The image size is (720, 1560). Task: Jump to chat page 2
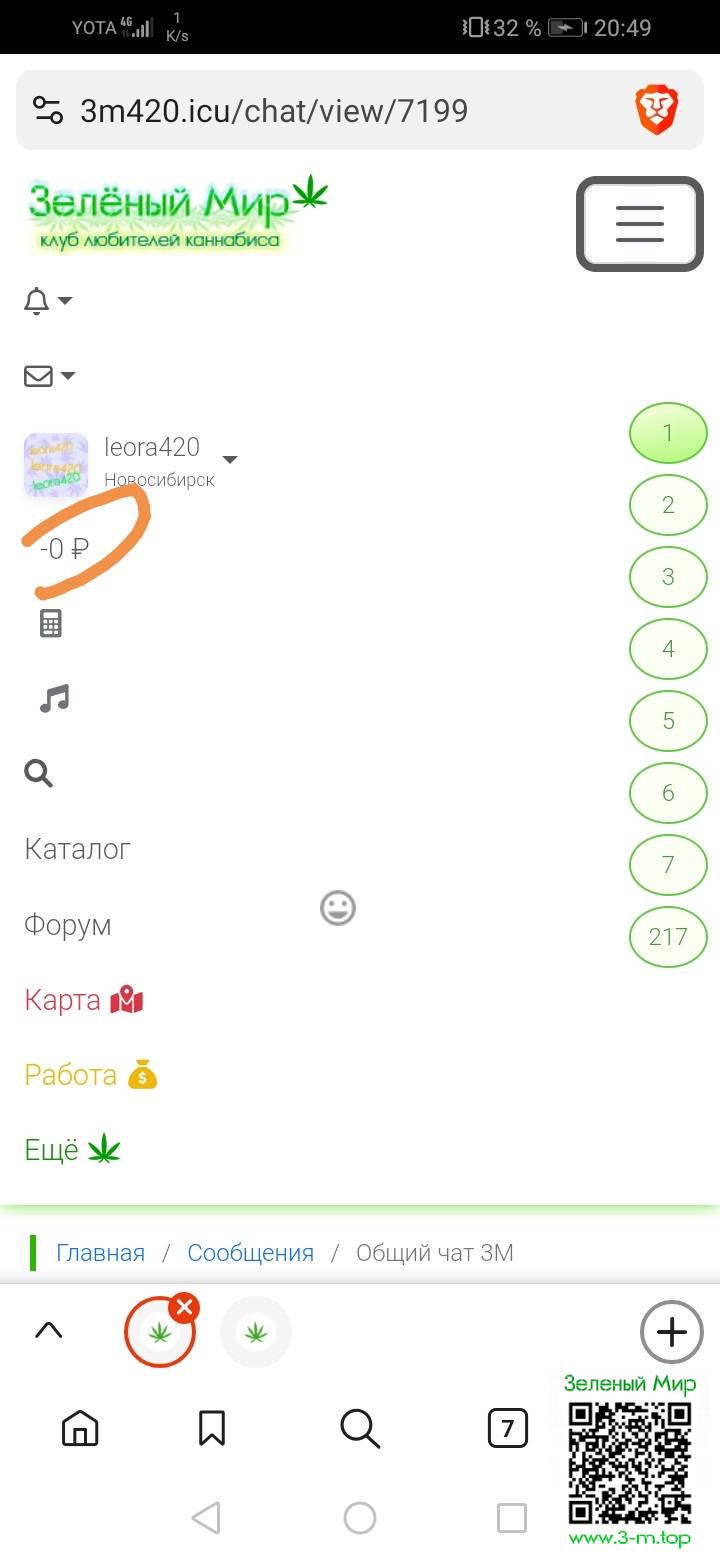click(668, 505)
